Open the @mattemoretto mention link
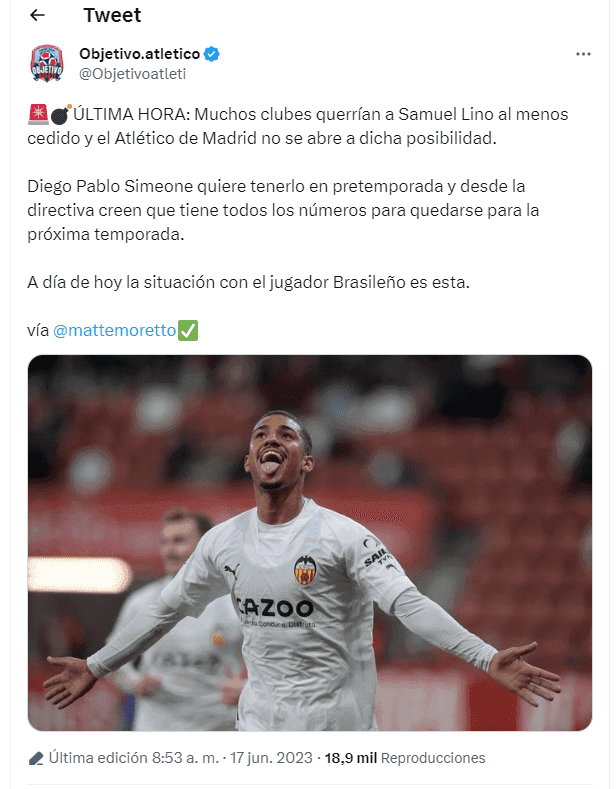Viewport: 616px width, 789px height. [x=113, y=330]
